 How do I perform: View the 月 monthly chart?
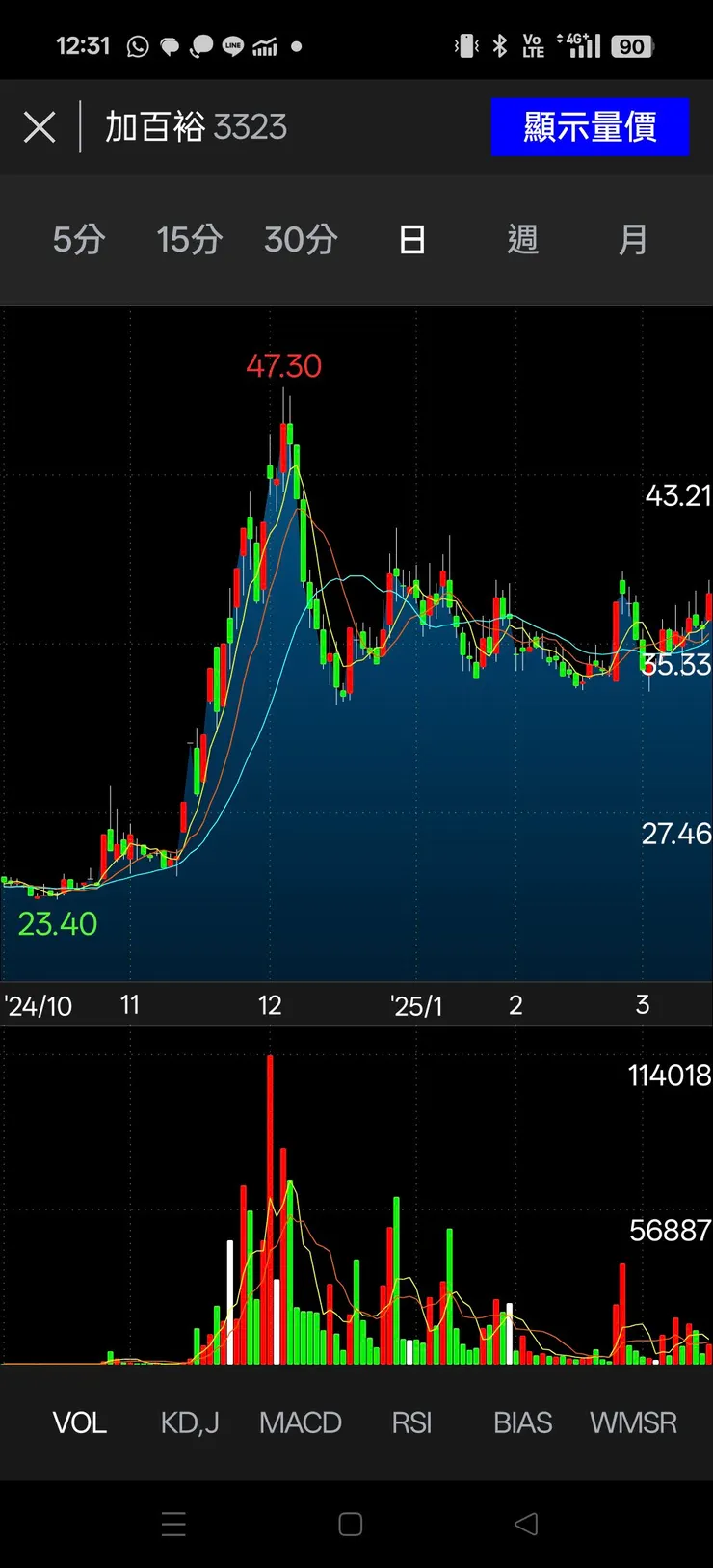[633, 239]
